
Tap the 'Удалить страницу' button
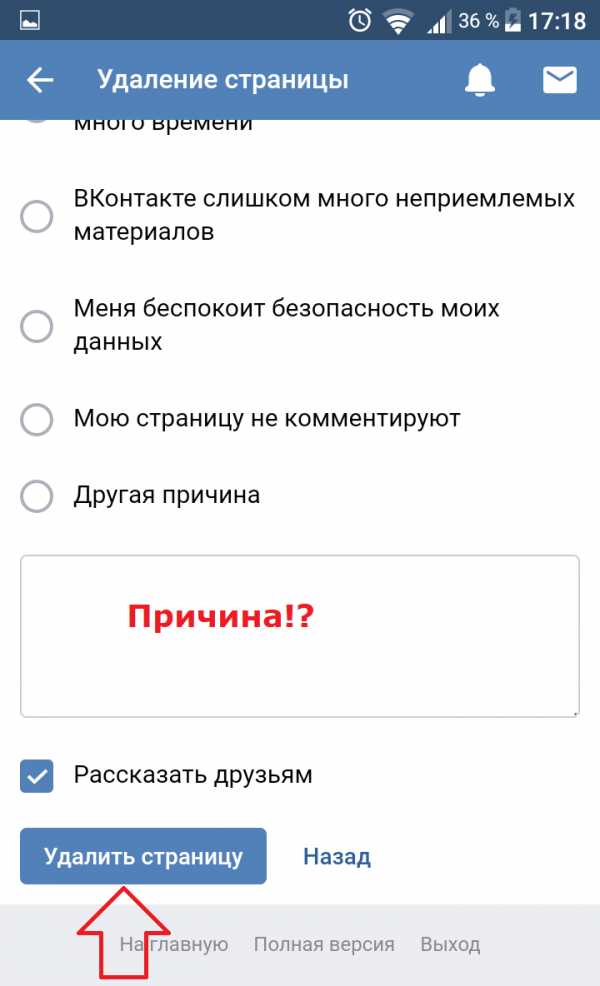pyautogui.click(x=143, y=856)
